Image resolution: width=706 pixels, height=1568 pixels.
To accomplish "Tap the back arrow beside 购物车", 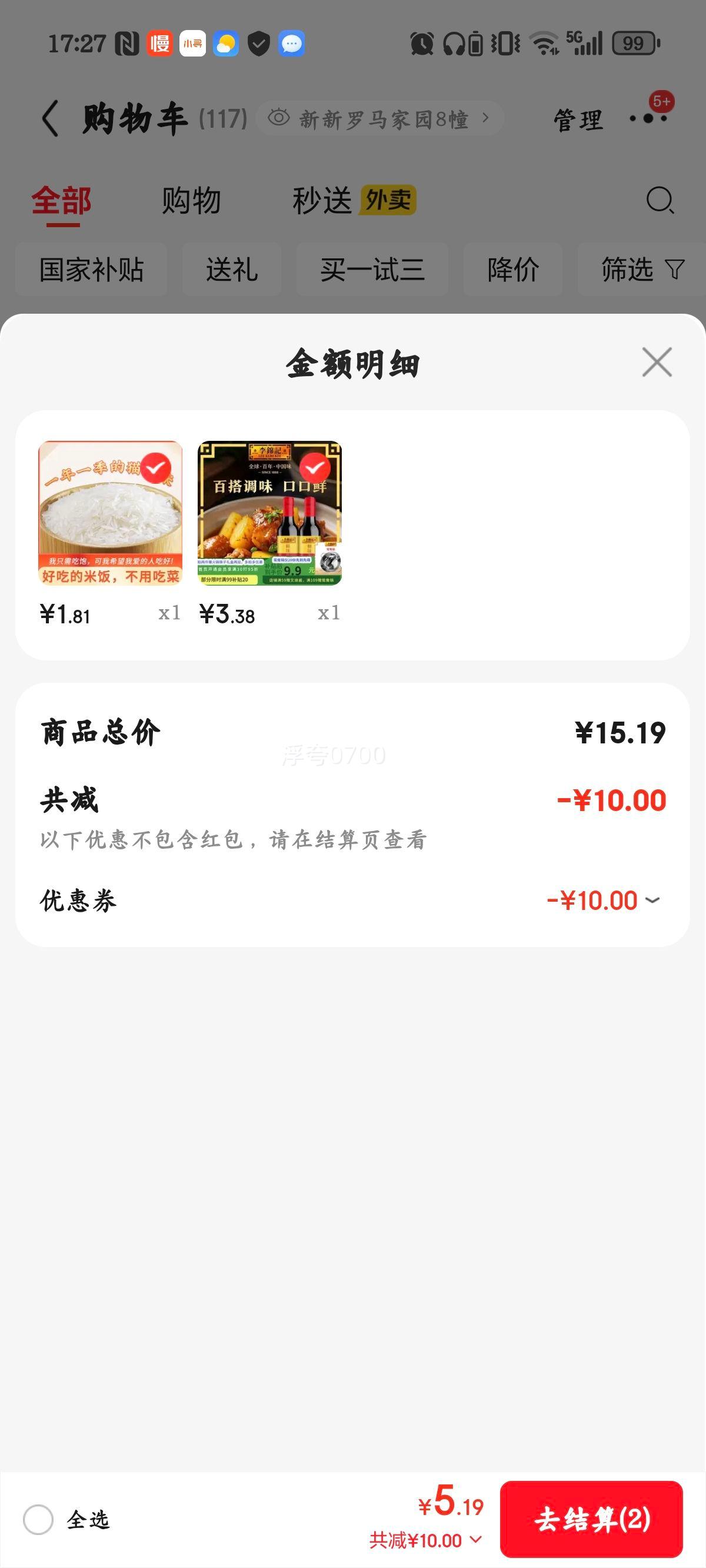I will (x=51, y=119).
